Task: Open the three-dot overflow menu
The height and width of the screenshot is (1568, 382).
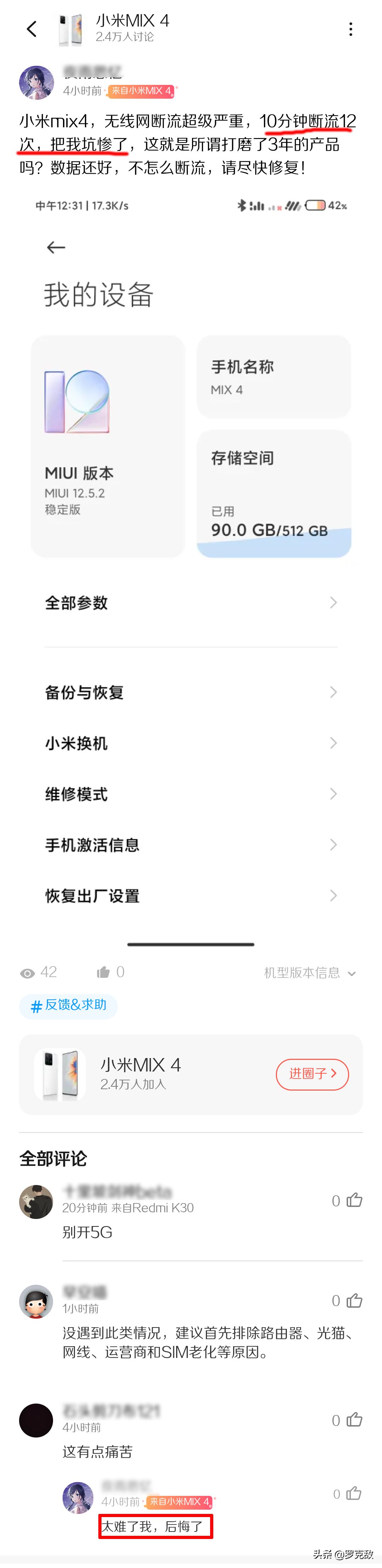Action: [x=350, y=29]
